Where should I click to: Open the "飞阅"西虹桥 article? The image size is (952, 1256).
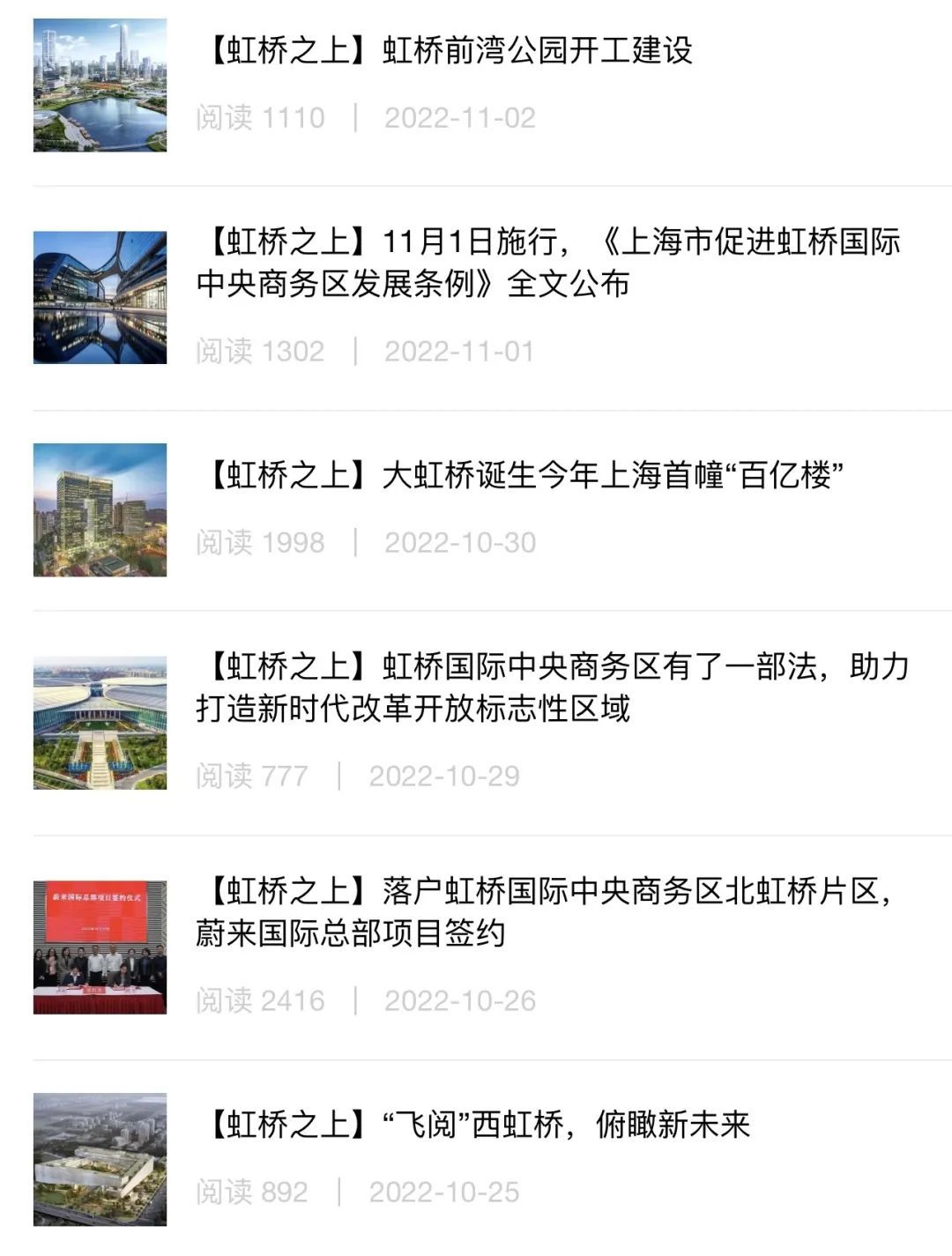click(478, 1126)
